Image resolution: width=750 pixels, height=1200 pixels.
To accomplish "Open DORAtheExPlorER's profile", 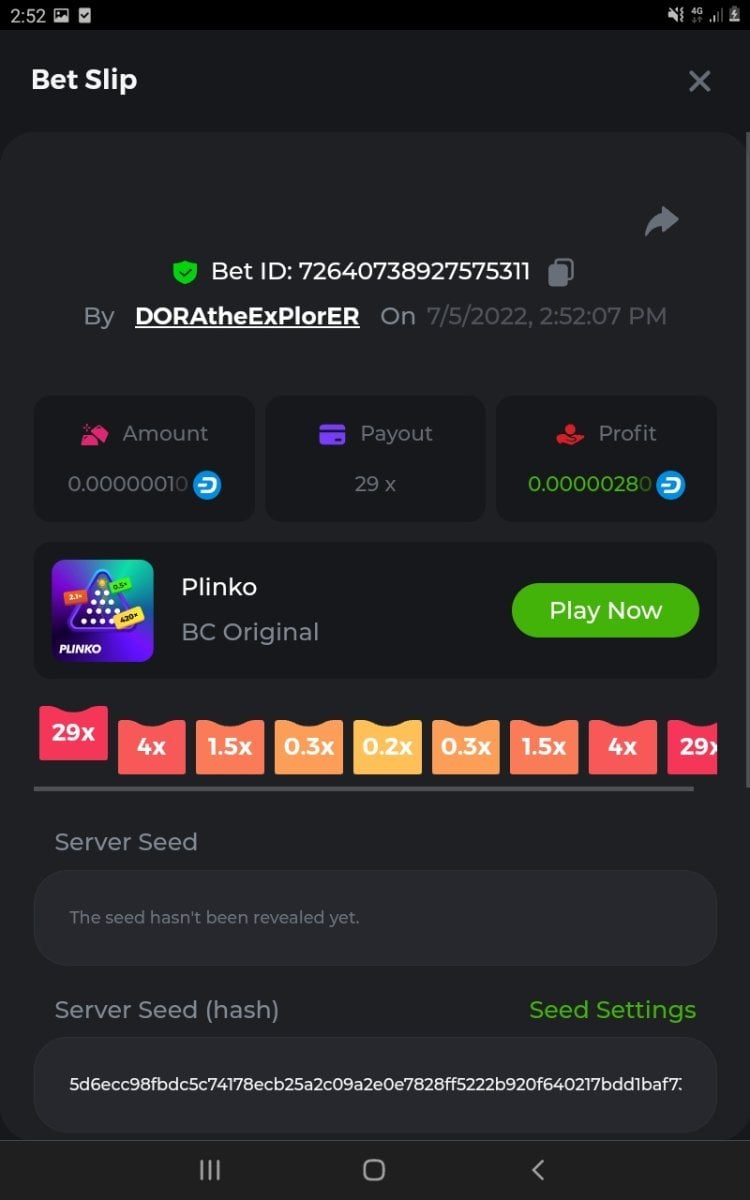I will point(247,316).
